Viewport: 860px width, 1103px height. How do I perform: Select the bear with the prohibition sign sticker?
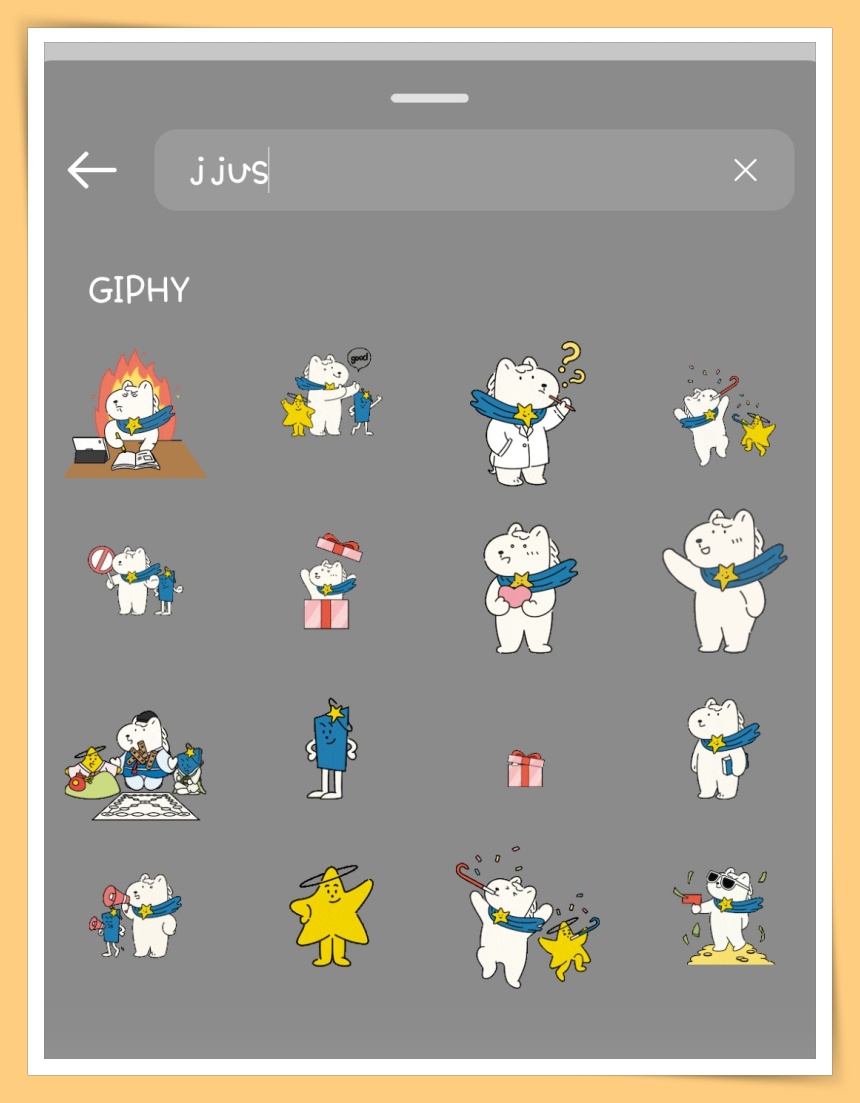(135, 580)
